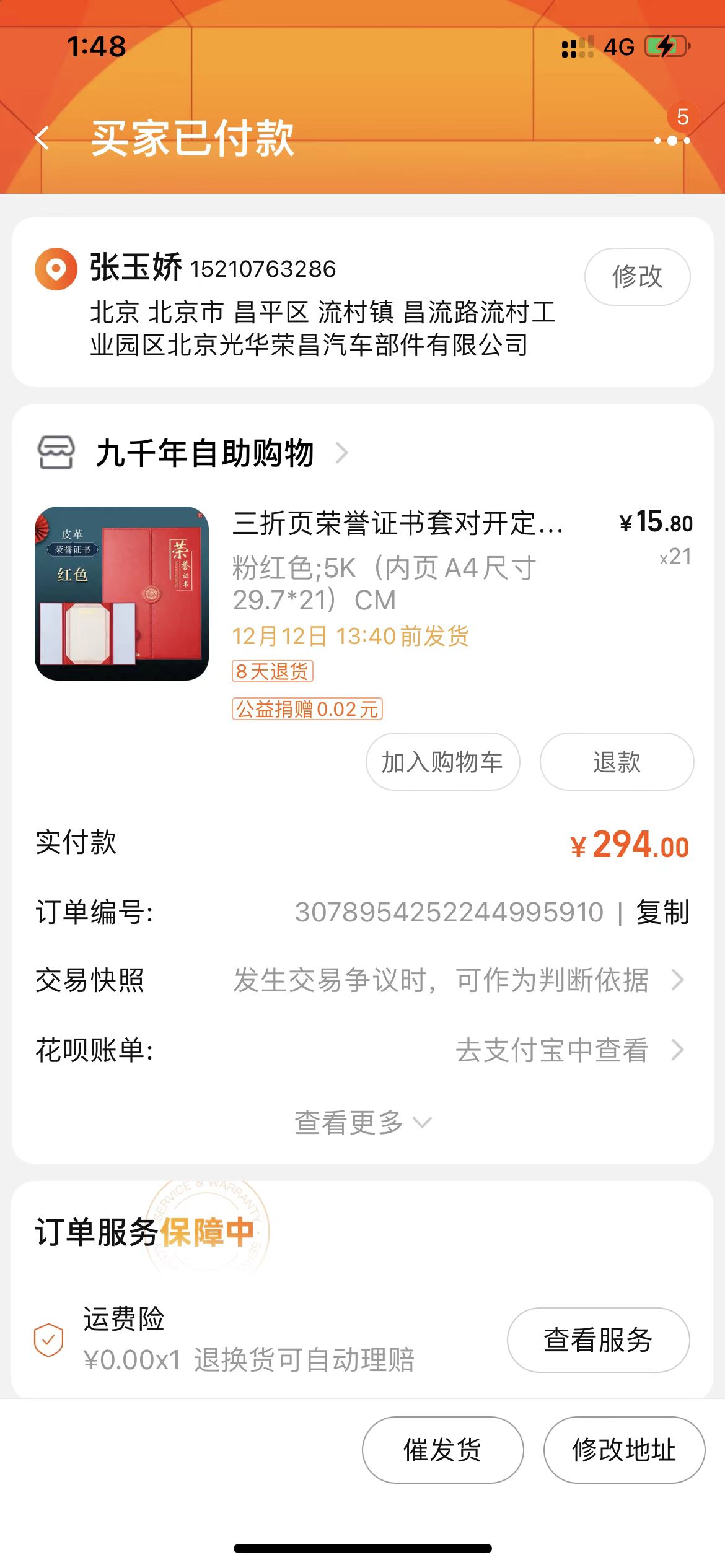This screenshot has height=1568, width=725.
Task: Open the three-dot more menu
Action: 672,141
